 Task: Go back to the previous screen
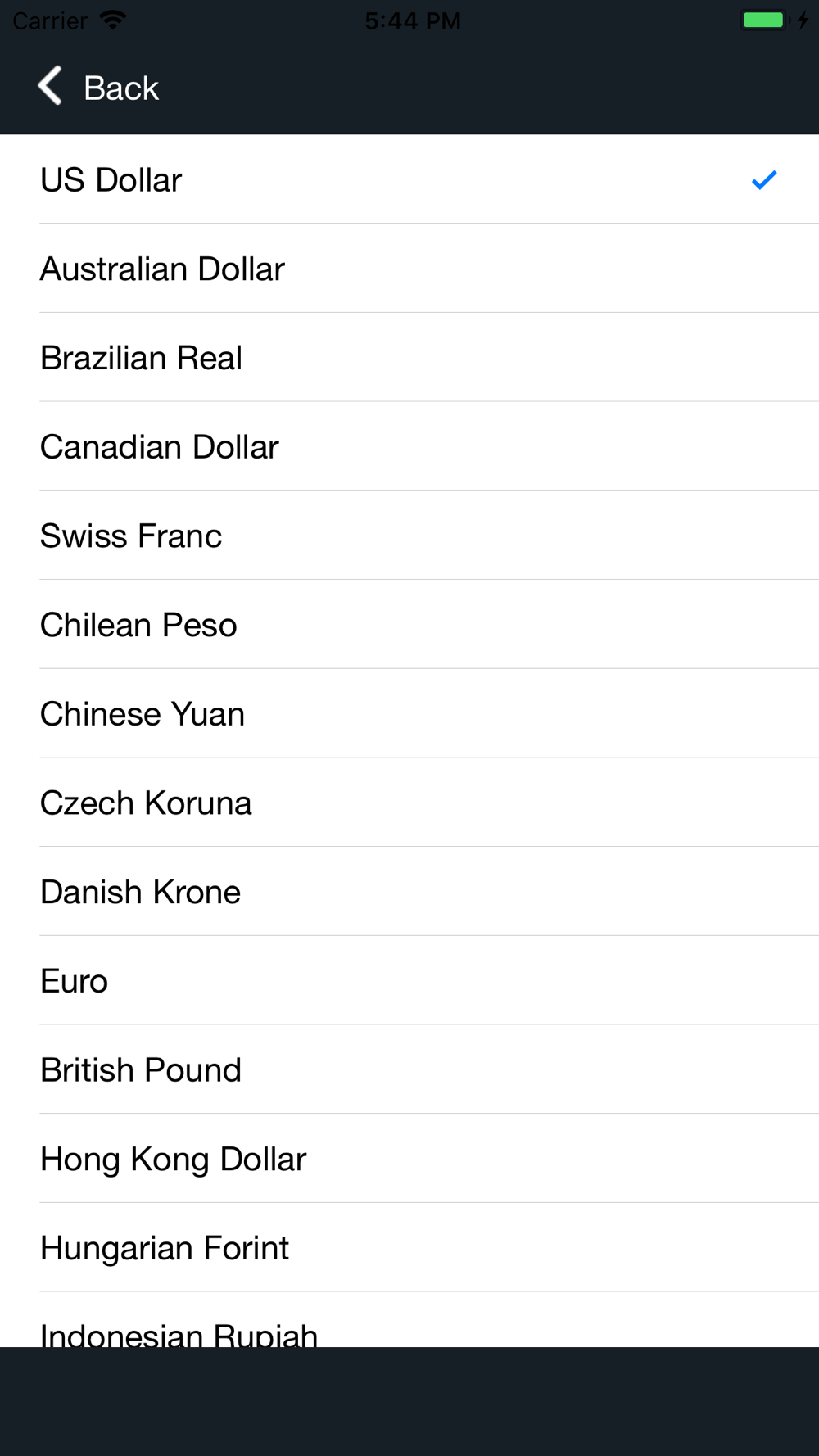pos(98,88)
